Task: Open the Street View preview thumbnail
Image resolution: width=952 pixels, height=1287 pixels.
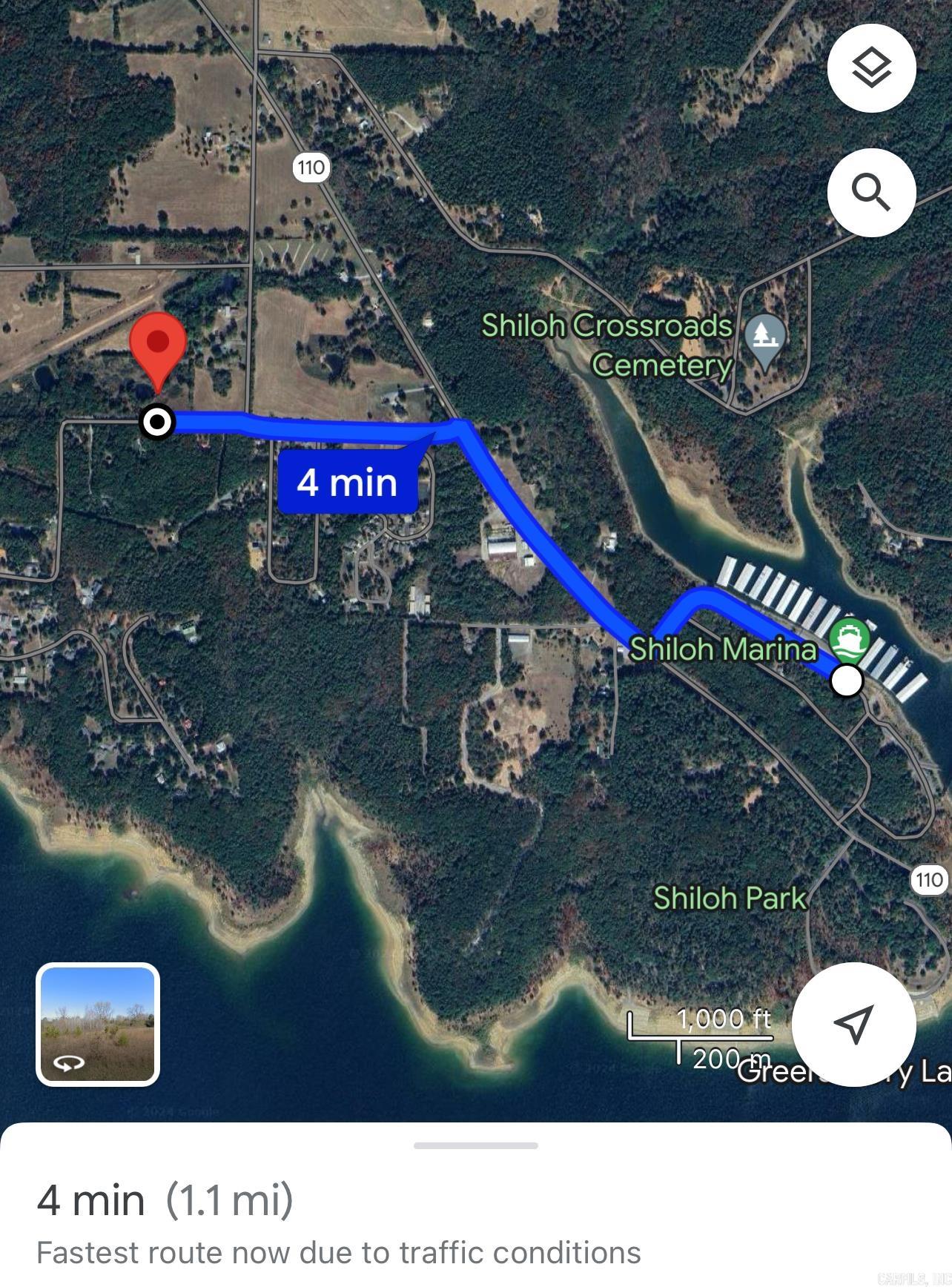Action: click(98, 1025)
